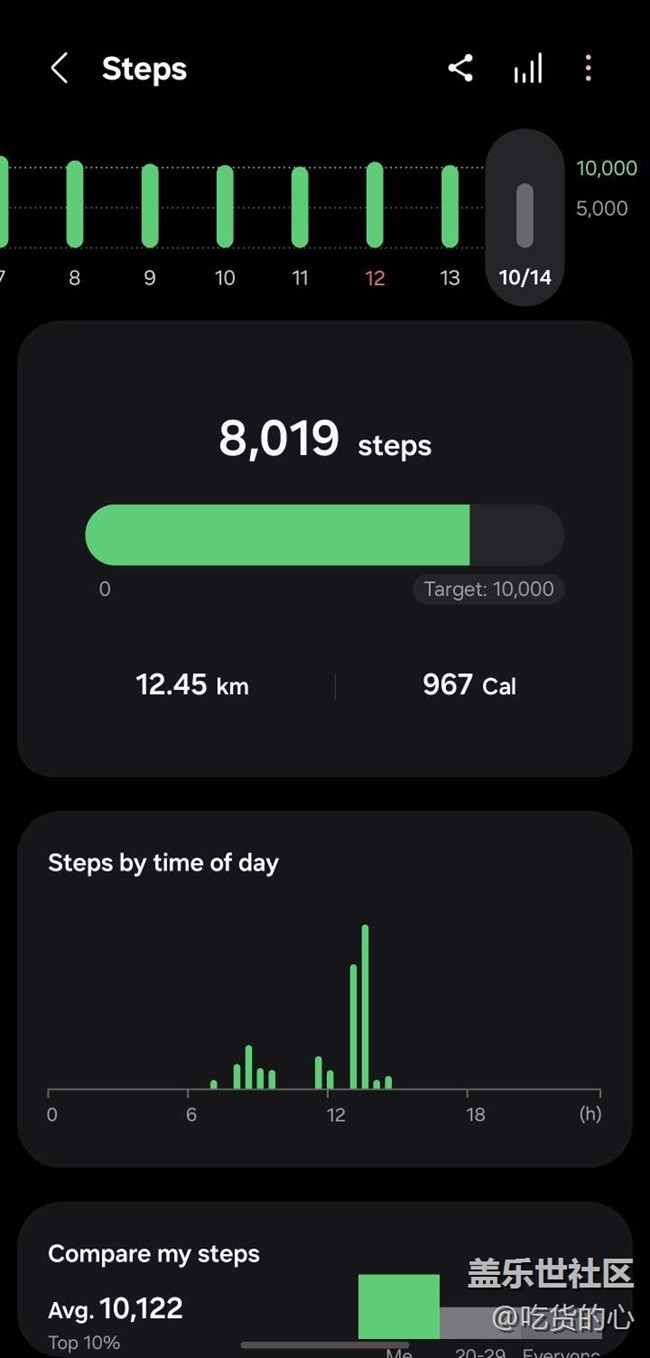Open the more options menu
Viewport: 650px width, 1358px height.
click(588, 69)
